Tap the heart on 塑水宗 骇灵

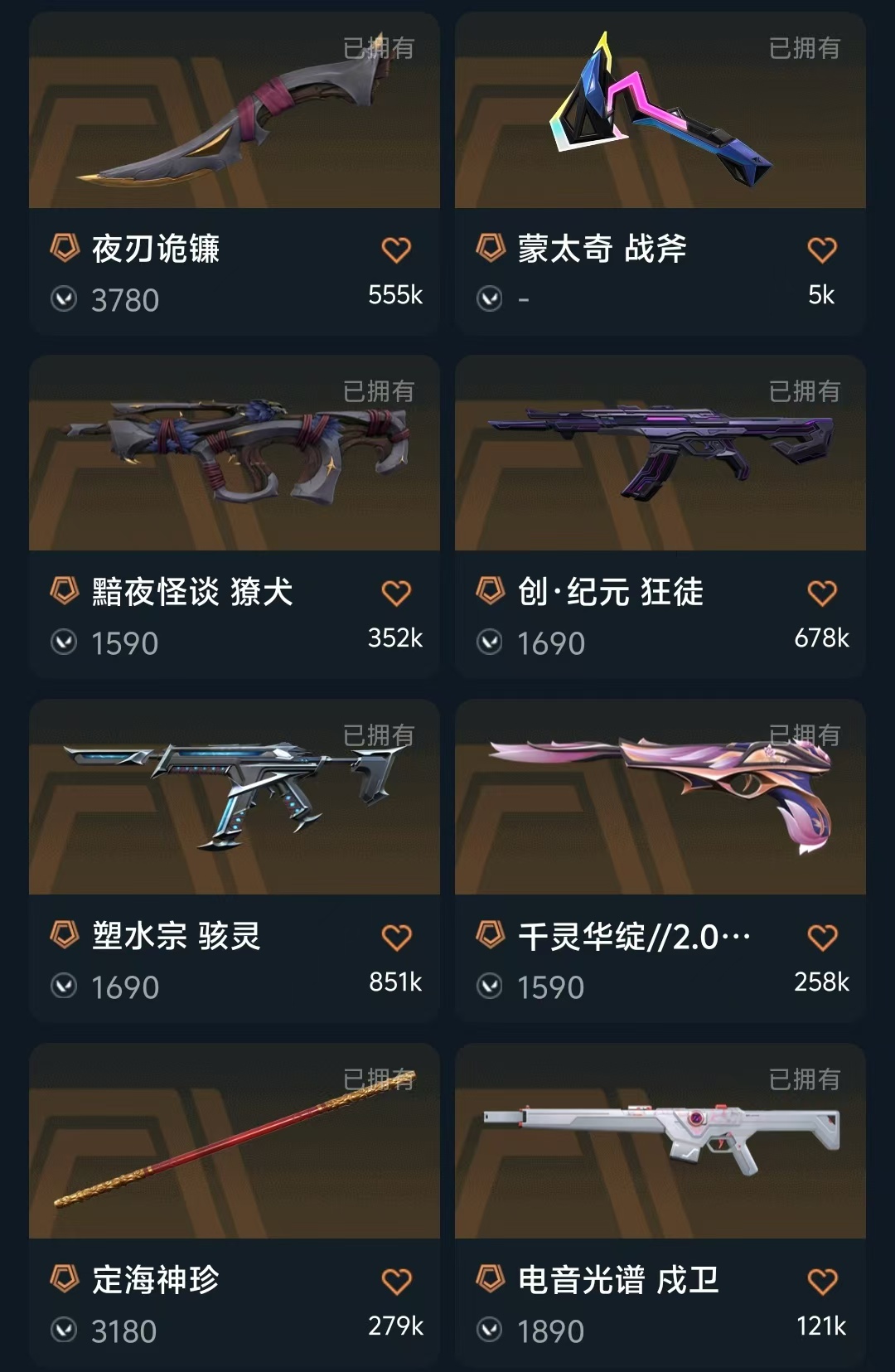click(x=396, y=938)
